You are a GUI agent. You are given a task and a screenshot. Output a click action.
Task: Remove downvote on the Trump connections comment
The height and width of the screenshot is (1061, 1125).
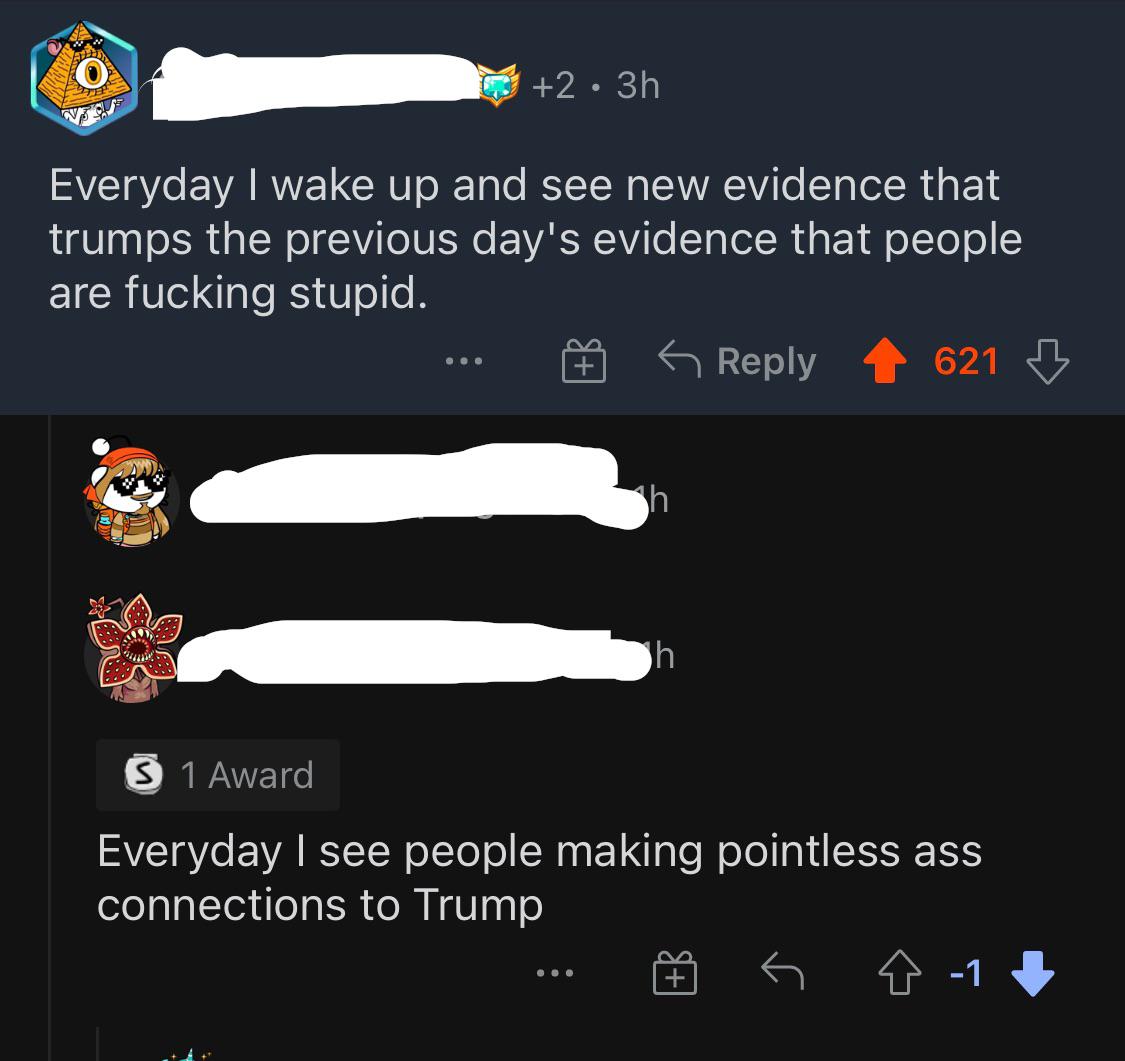coord(1032,972)
